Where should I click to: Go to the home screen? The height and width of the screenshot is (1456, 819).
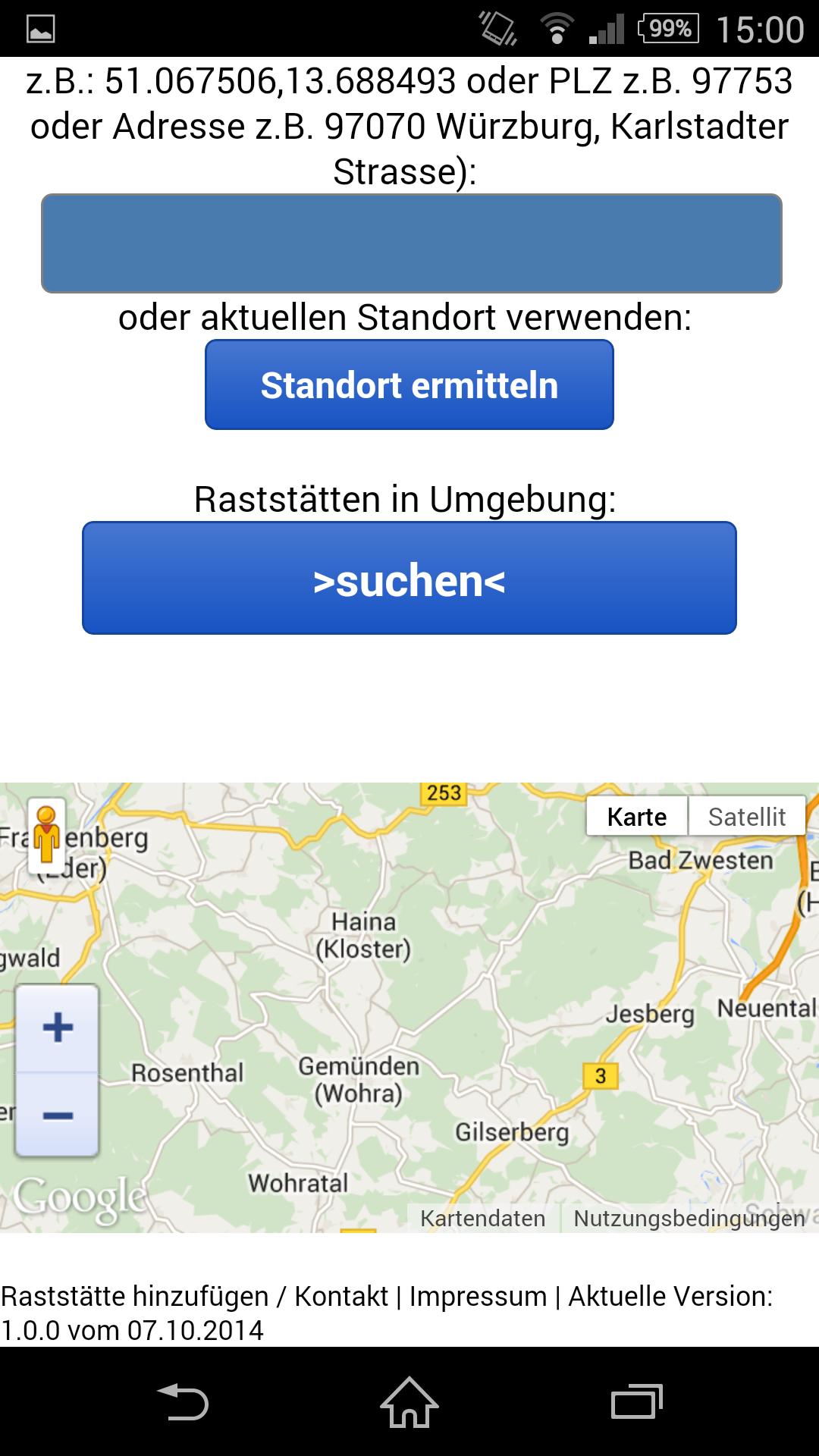click(x=409, y=1401)
